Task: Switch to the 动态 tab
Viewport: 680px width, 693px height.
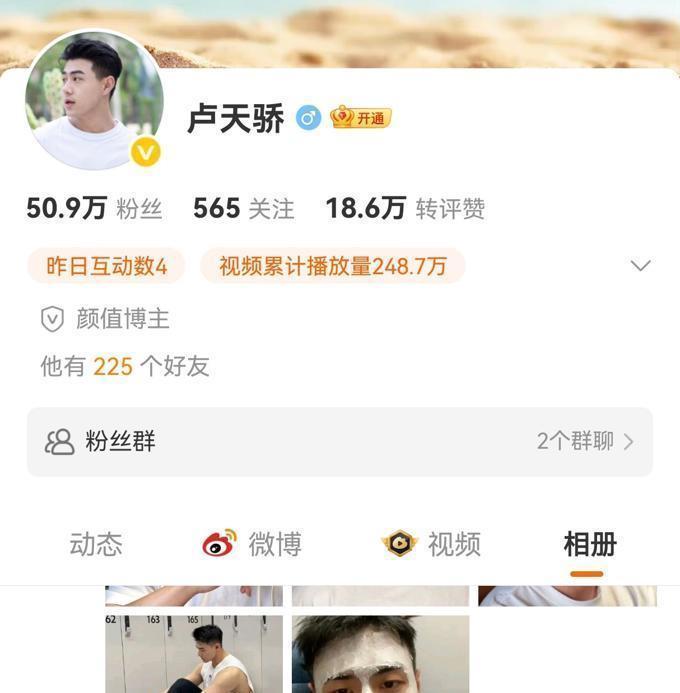Action: (x=96, y=544)
